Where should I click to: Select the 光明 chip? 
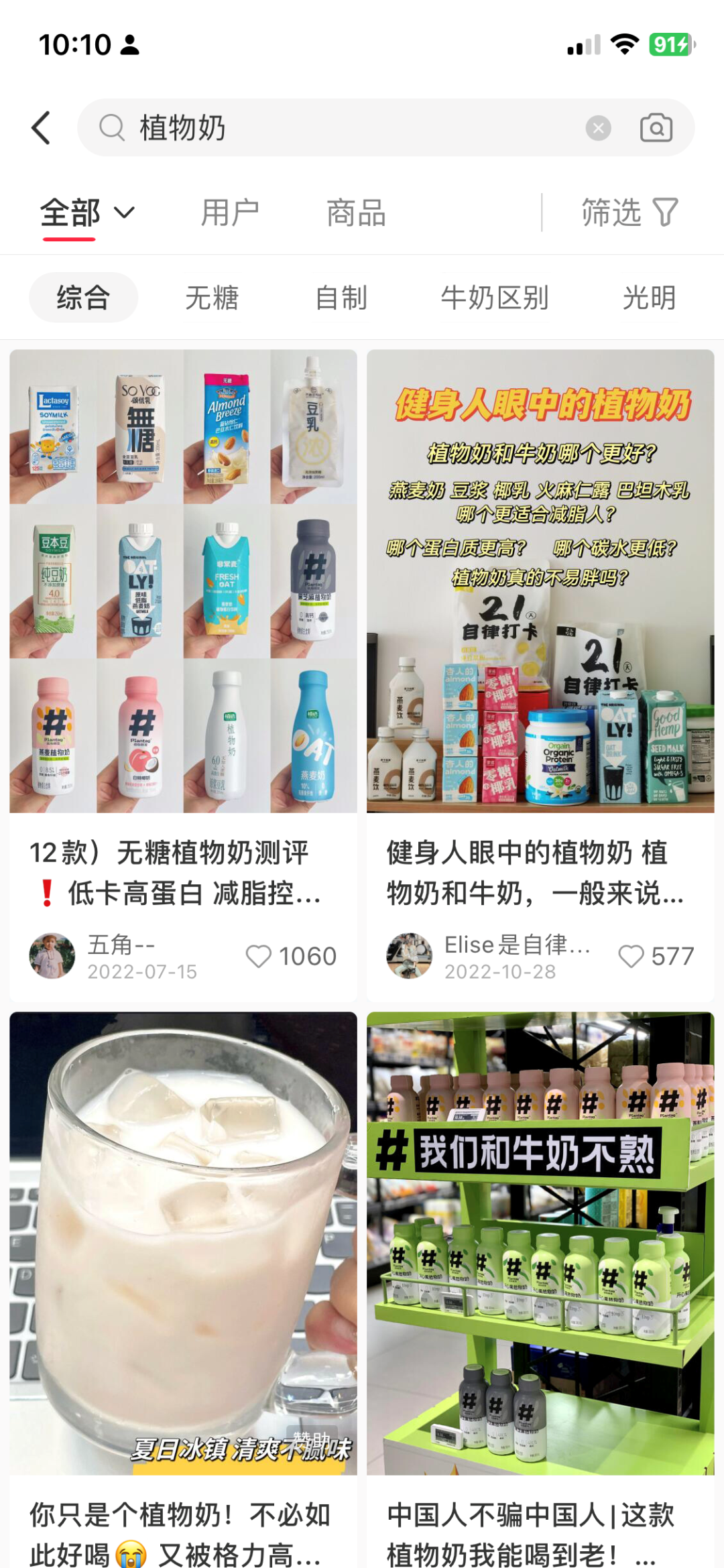coord(648,298)
